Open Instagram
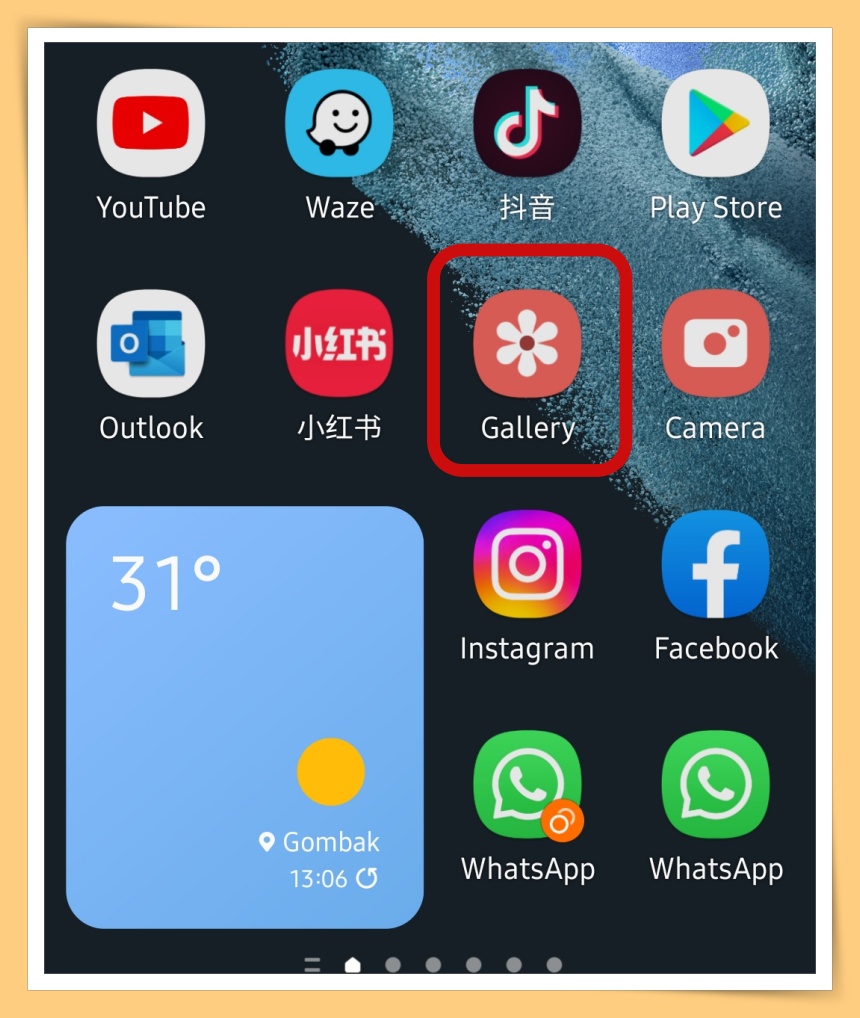The width and height of the screenshot is (860, 1018). (x=527, y=564)
